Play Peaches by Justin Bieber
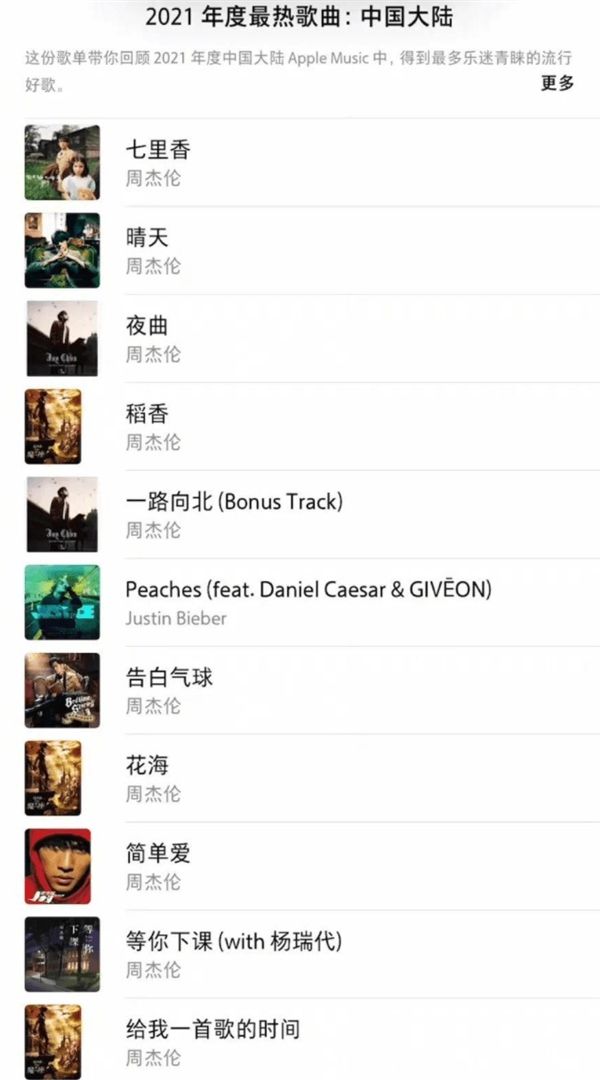 coord(308,590)
